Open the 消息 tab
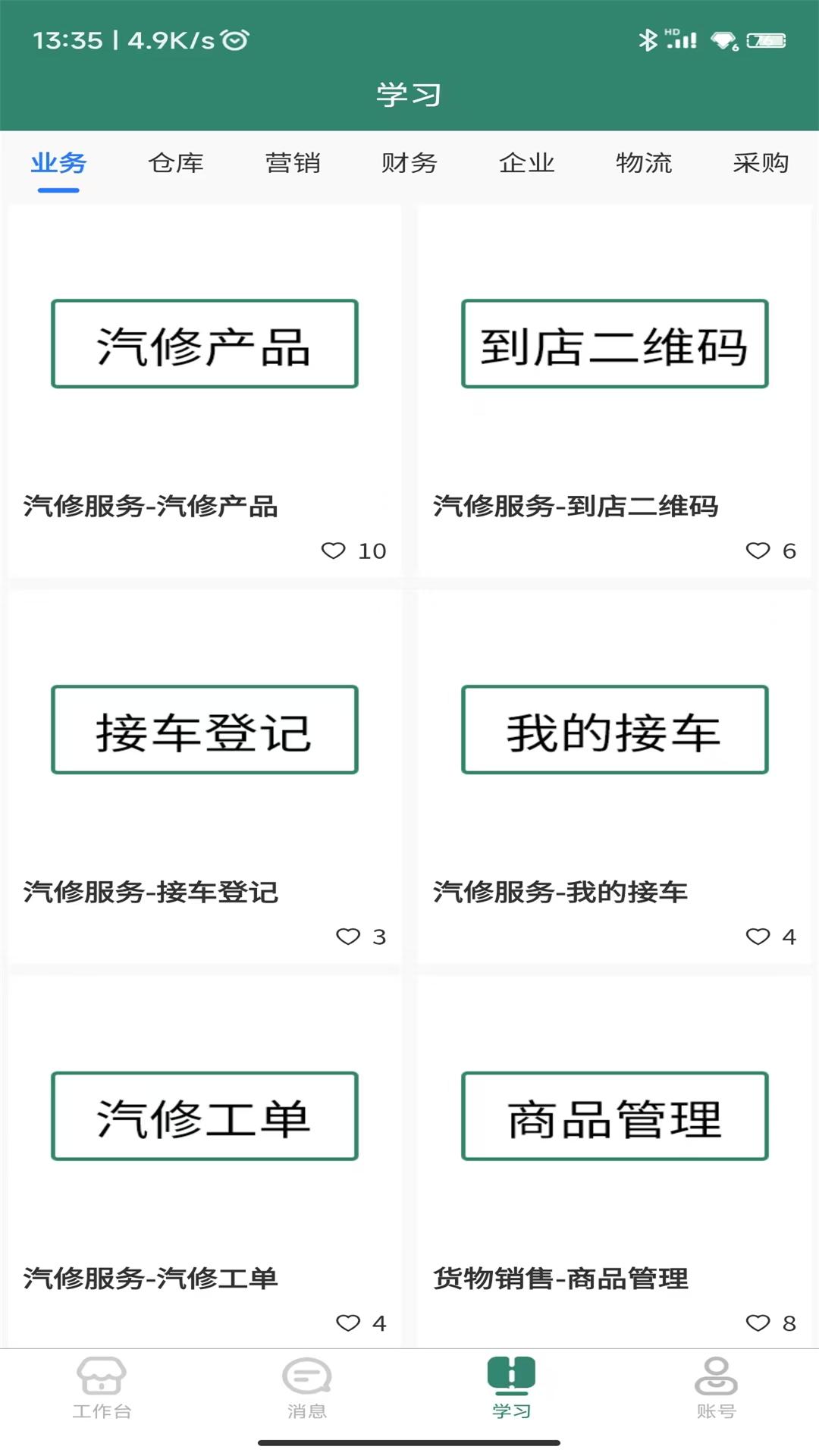 (307, 1388)
